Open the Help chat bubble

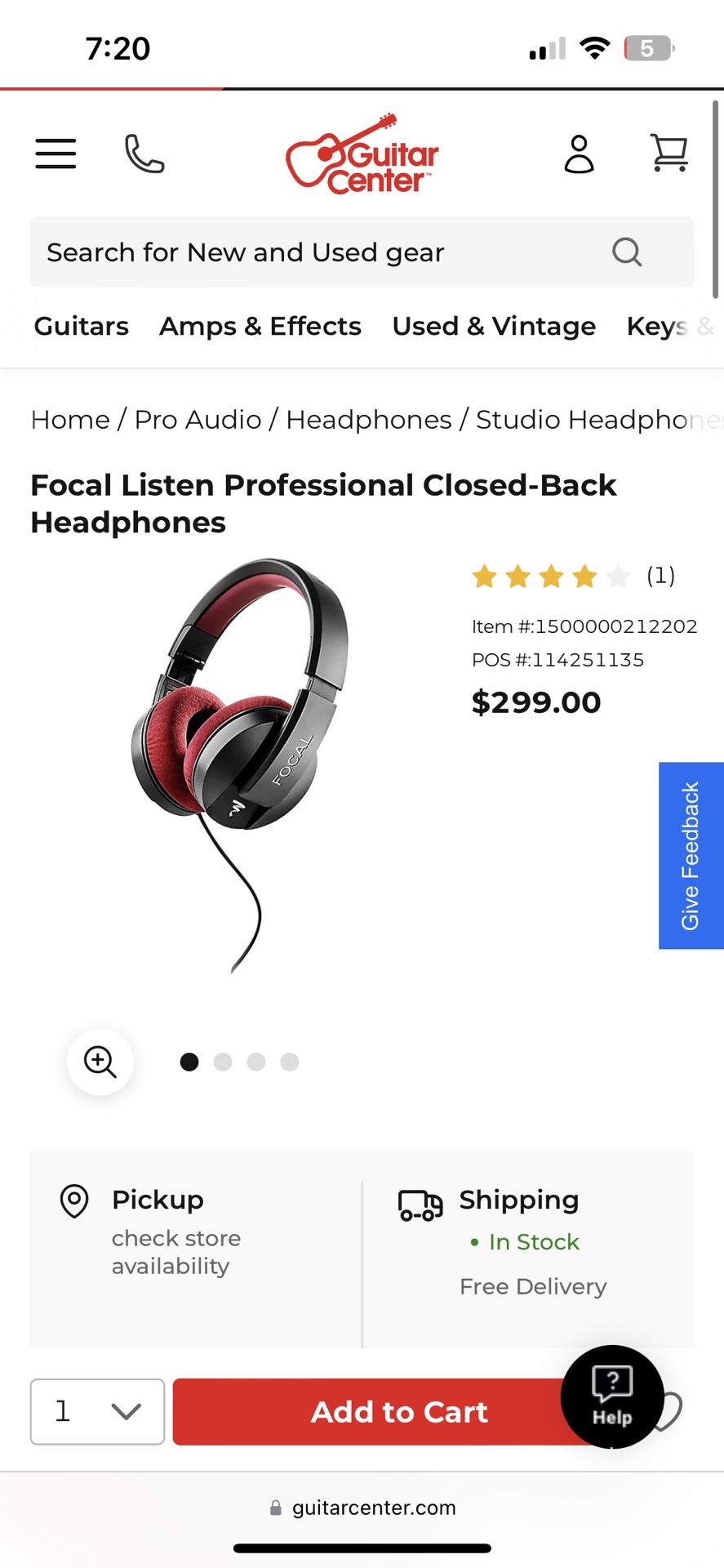(x=612, y=1396)
